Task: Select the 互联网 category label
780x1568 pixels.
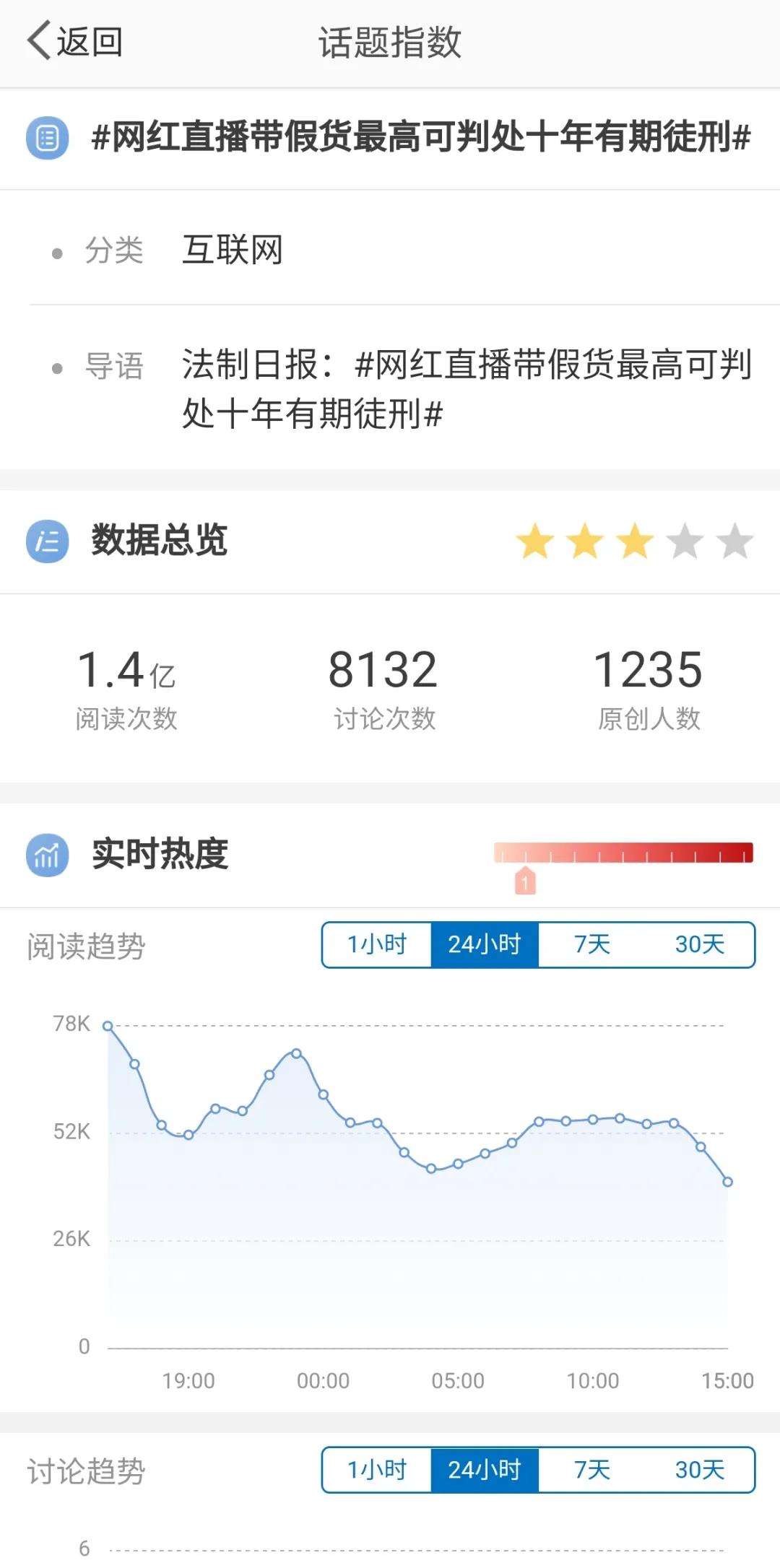Action: point(233,249)
